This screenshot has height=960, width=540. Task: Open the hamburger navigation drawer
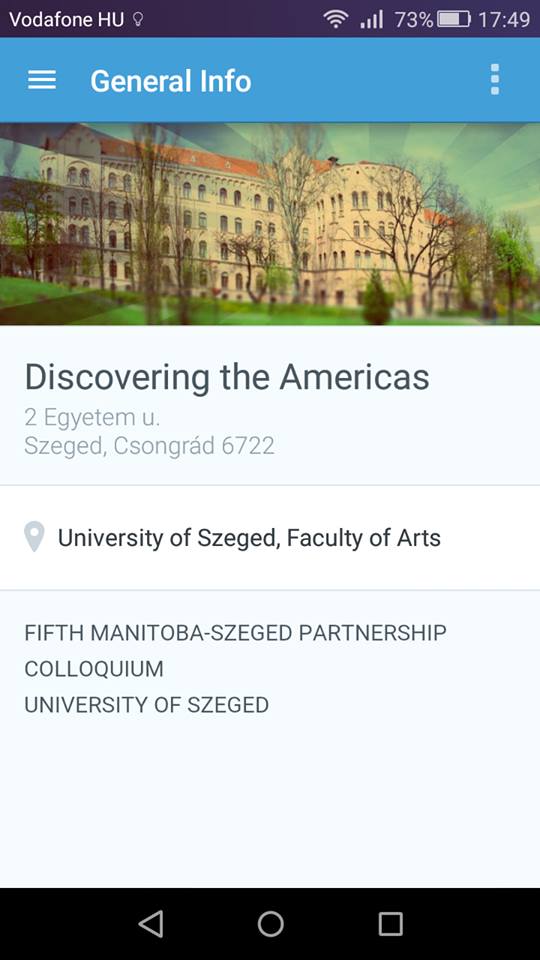click(x=42, y=80)
